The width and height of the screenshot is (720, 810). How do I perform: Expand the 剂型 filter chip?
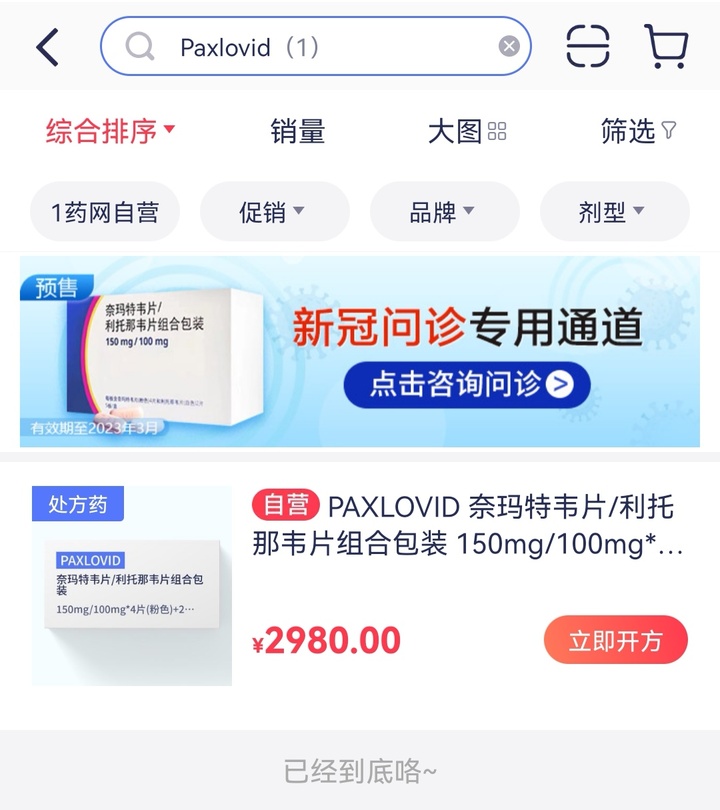(613, 212)
